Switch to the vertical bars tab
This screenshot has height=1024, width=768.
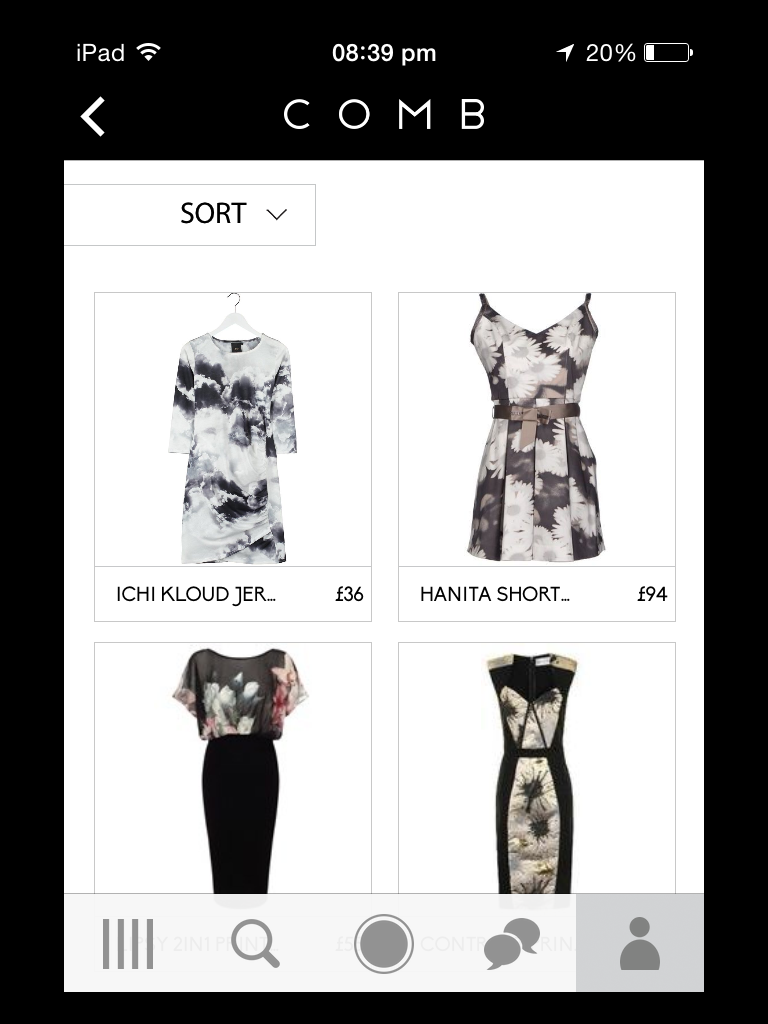[128, 943]
